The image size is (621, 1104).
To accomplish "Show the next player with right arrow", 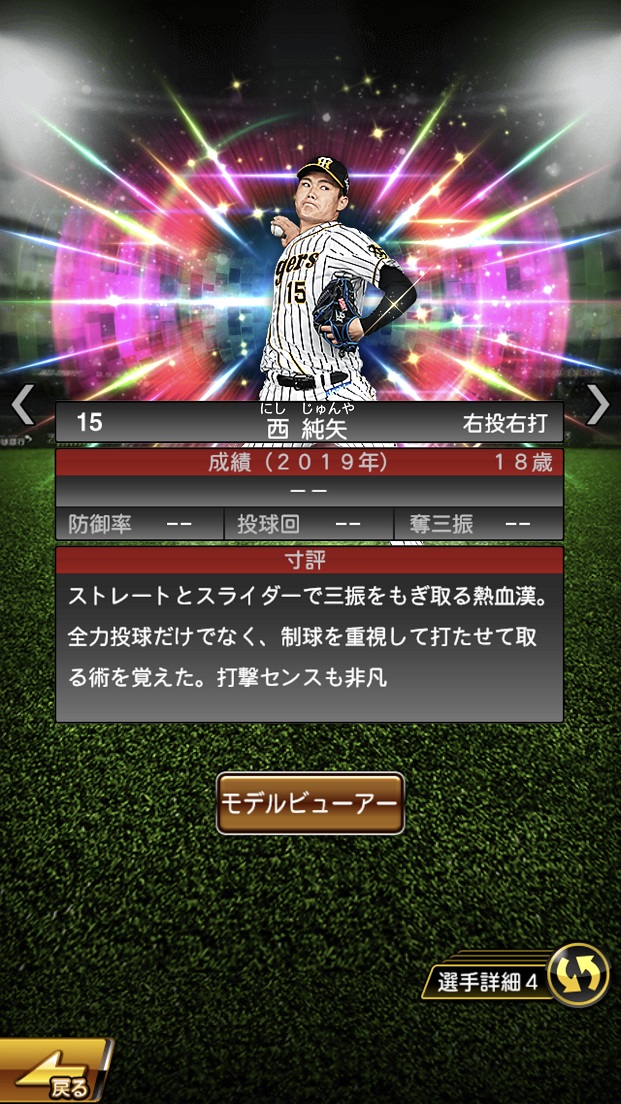I will point(597,405).
